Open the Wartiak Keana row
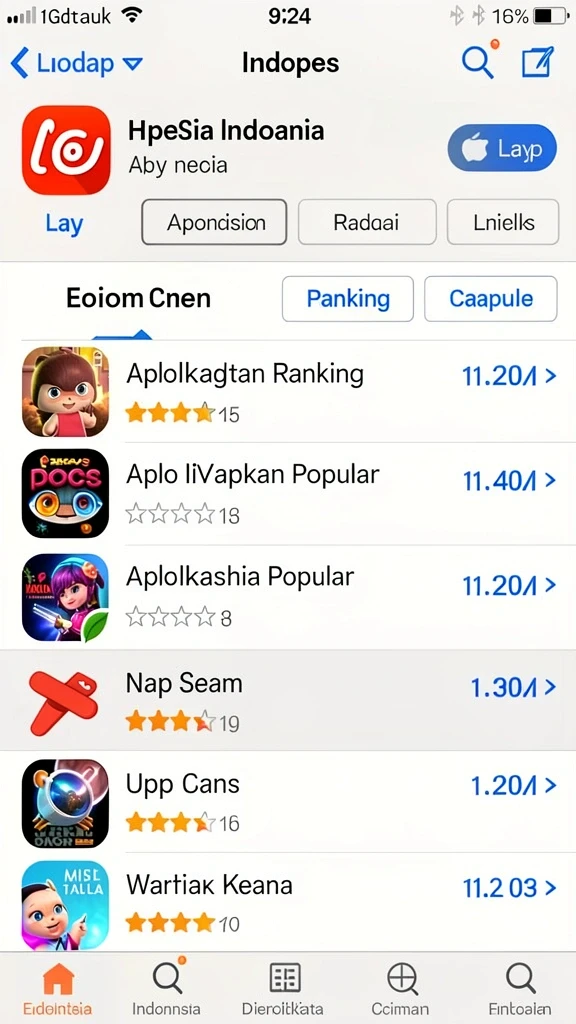576x1024 pixels. tap(288, 903)
